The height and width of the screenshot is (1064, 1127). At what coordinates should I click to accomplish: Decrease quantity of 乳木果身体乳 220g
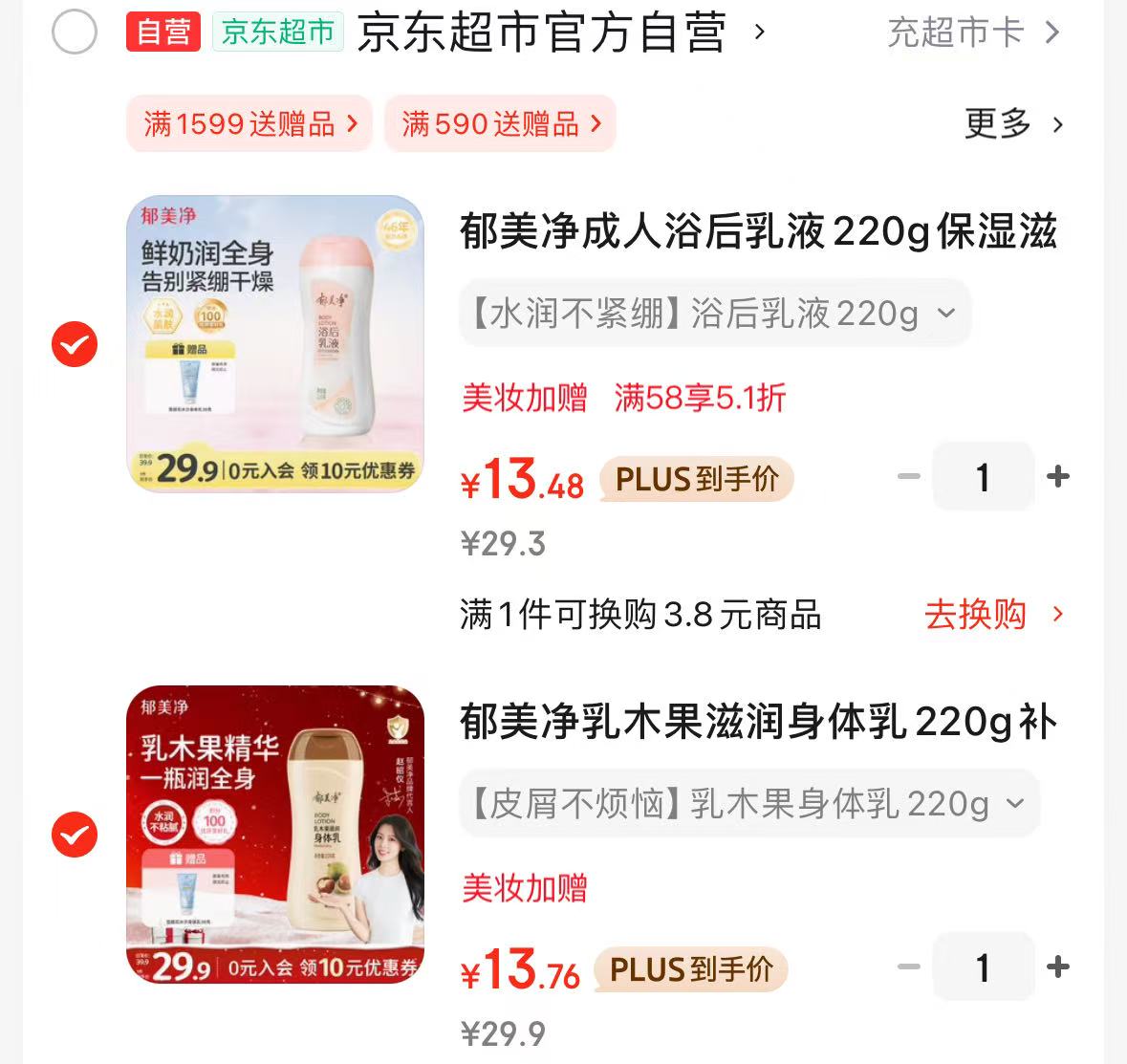[908, 967]
